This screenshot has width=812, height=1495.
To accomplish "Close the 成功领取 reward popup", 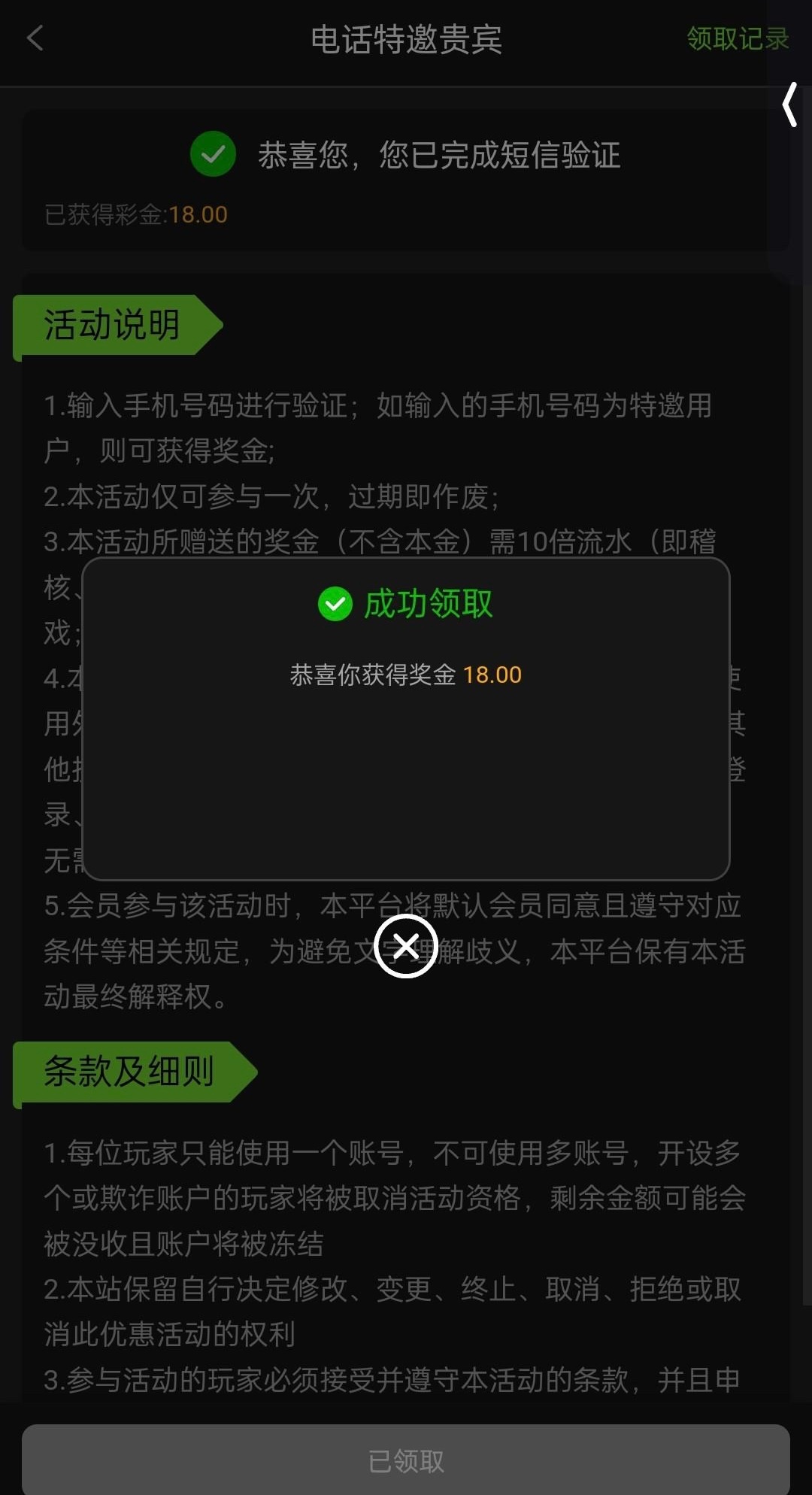I will (406, 946).
